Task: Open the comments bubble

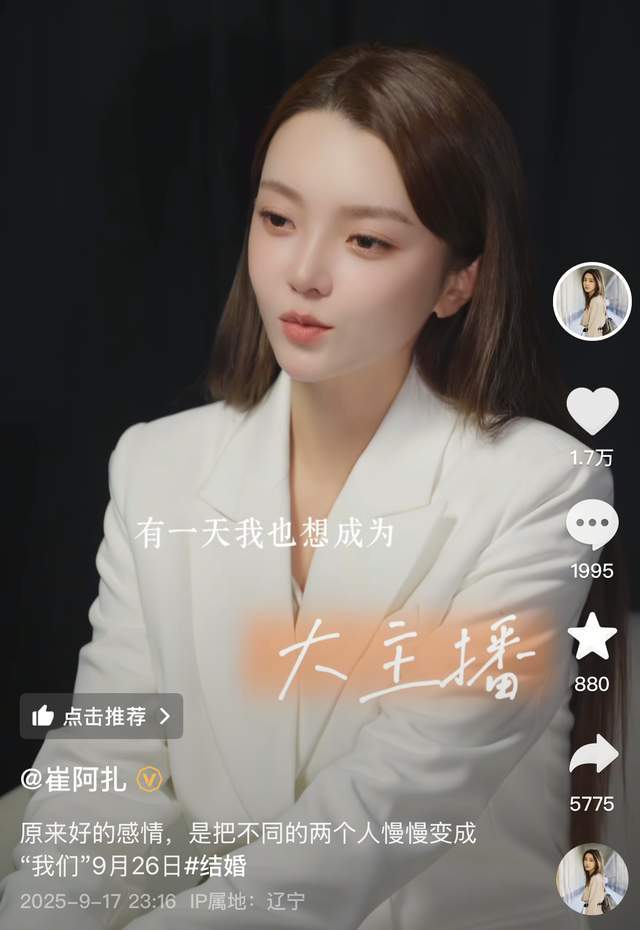Action: (592, 524)
